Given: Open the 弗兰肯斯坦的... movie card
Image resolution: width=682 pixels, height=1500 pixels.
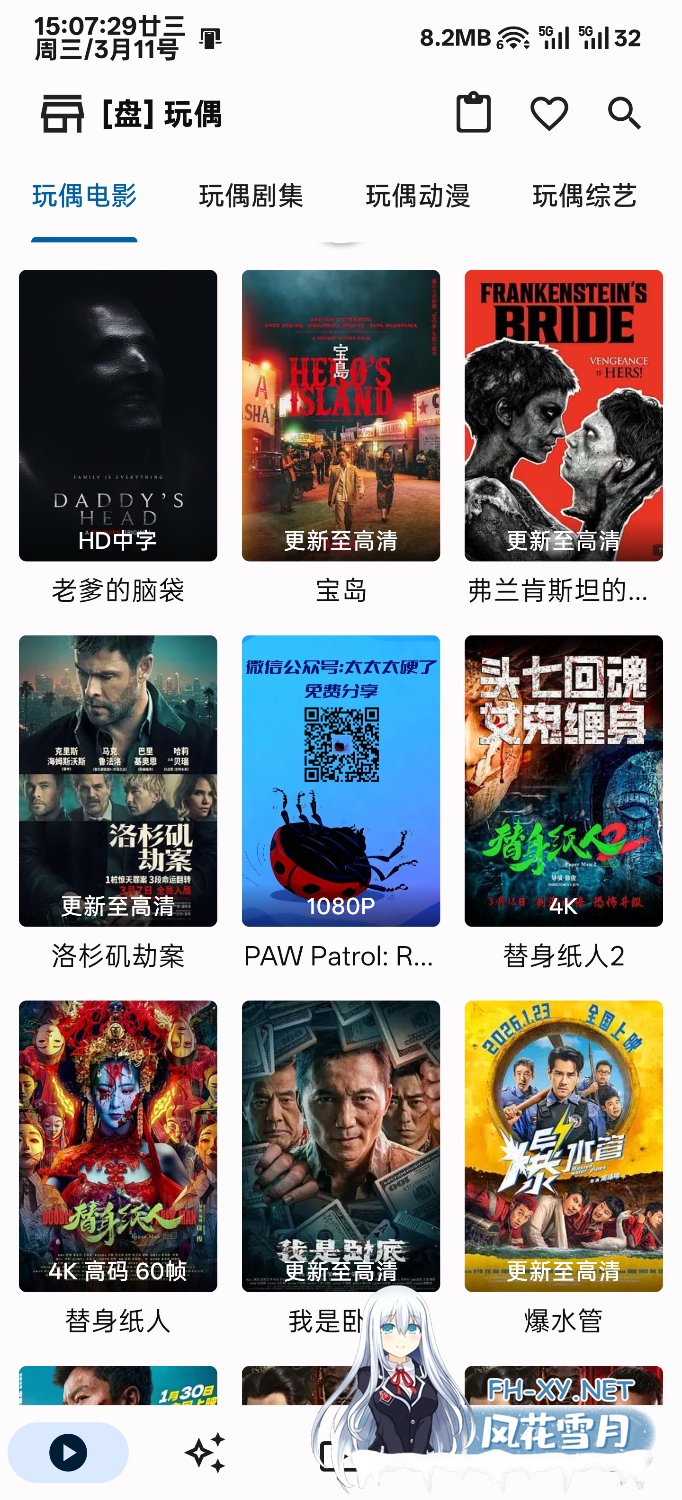Looking at the screenshot, I should pos(563,415).
